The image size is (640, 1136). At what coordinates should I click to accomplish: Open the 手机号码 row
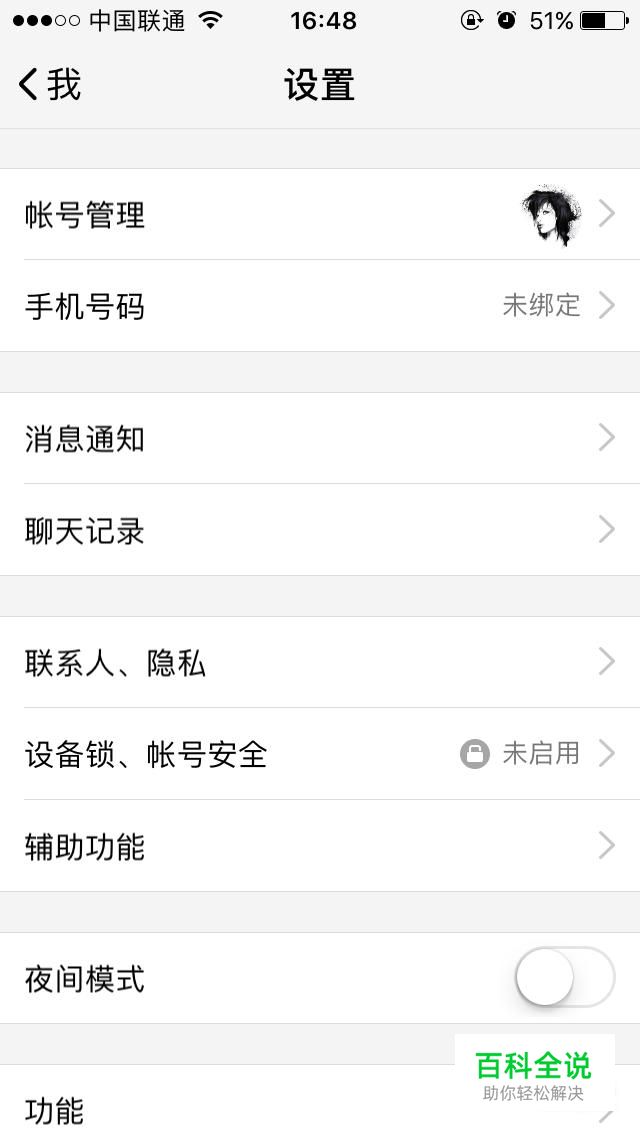(320, 306)
